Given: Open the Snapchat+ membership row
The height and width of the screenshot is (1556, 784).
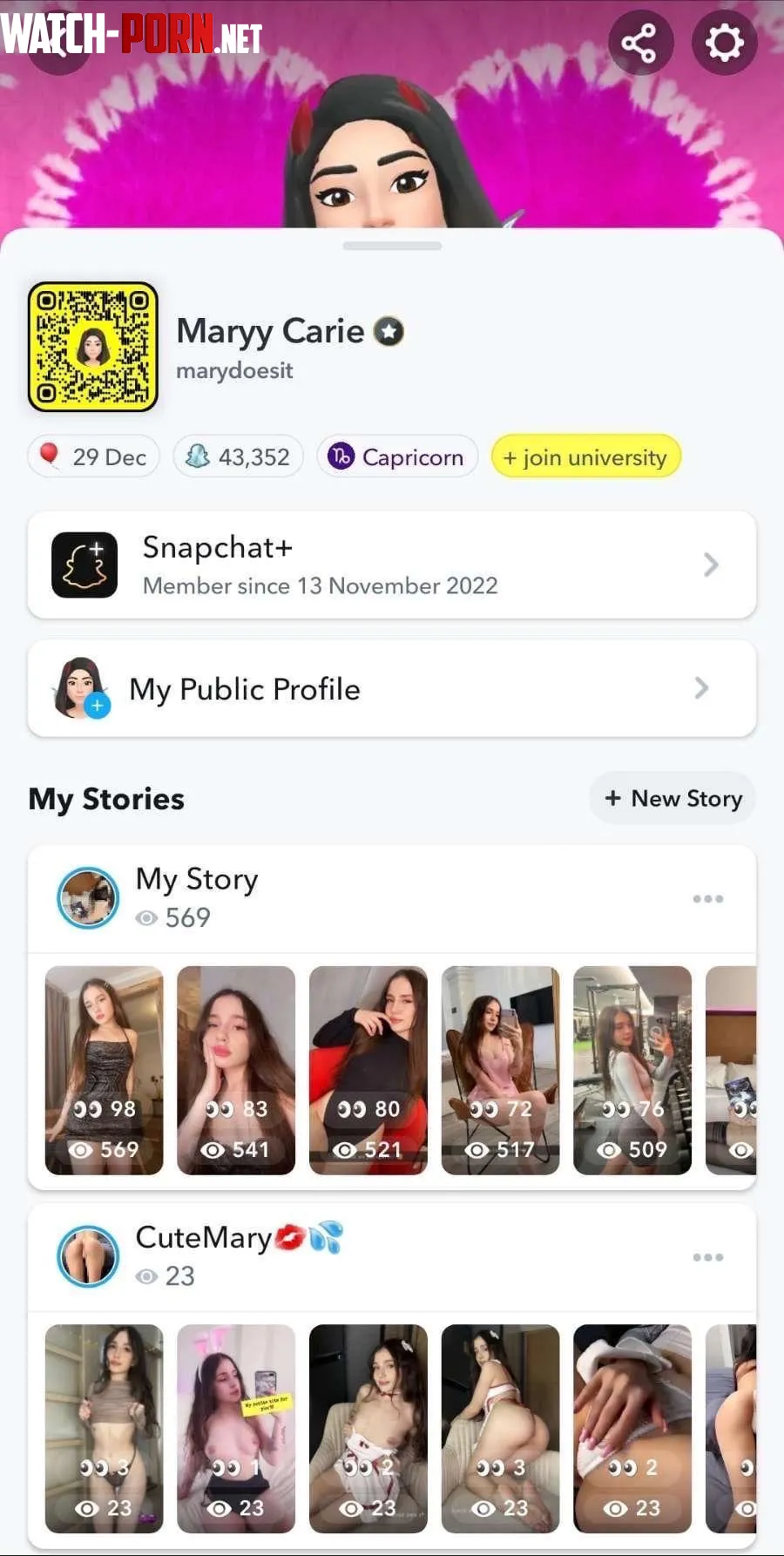Looking at the screenshot, I should pyautogui.click(x=392, y=565).
